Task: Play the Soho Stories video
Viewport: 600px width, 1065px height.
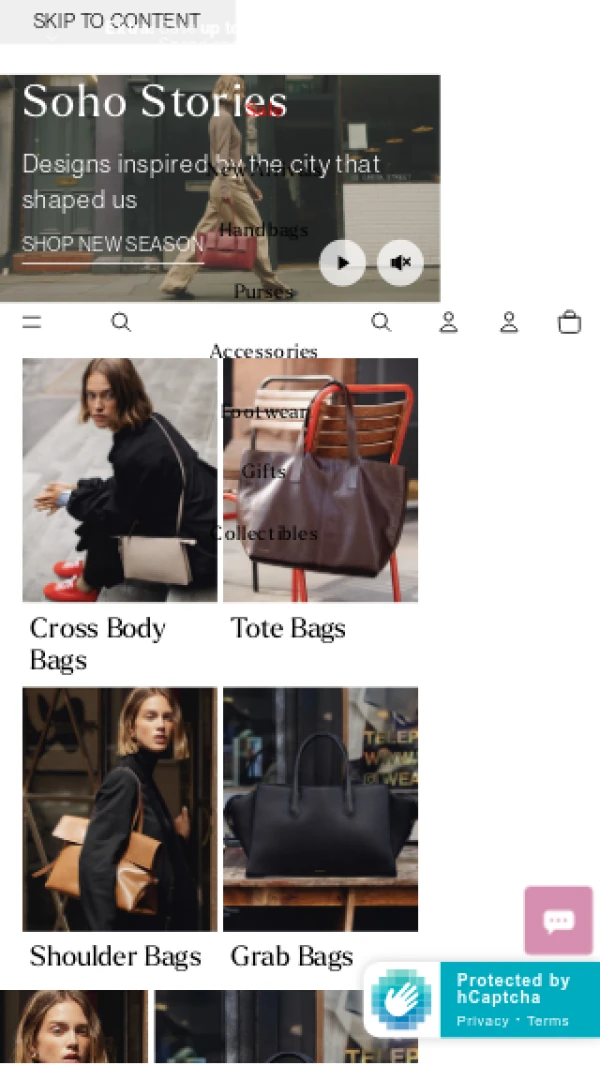Action: point(342,263)
